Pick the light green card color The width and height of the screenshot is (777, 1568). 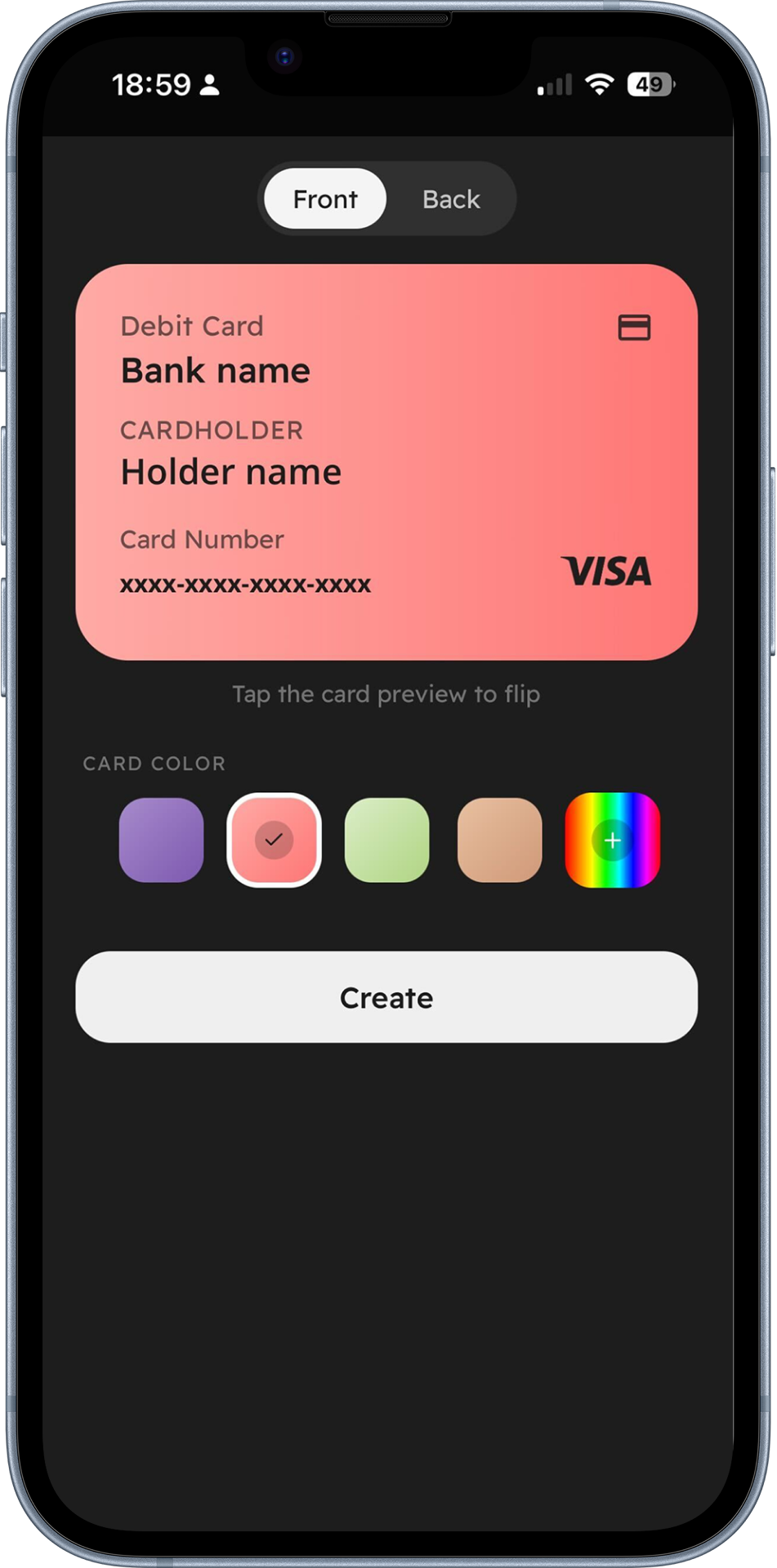pyautogui.click(x=386, y=840)
